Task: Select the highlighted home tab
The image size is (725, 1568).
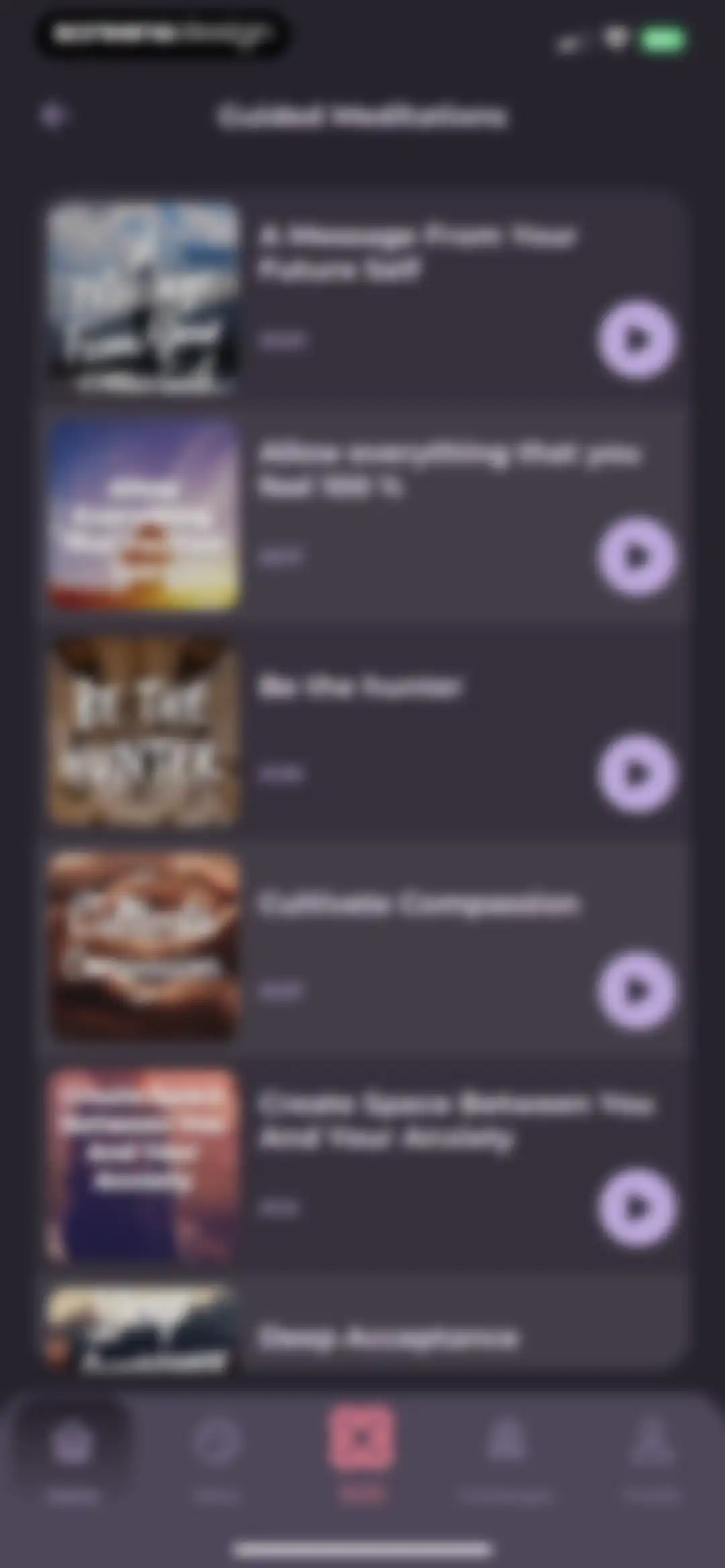Action: pyautogui.click(x=72, y=1458)
